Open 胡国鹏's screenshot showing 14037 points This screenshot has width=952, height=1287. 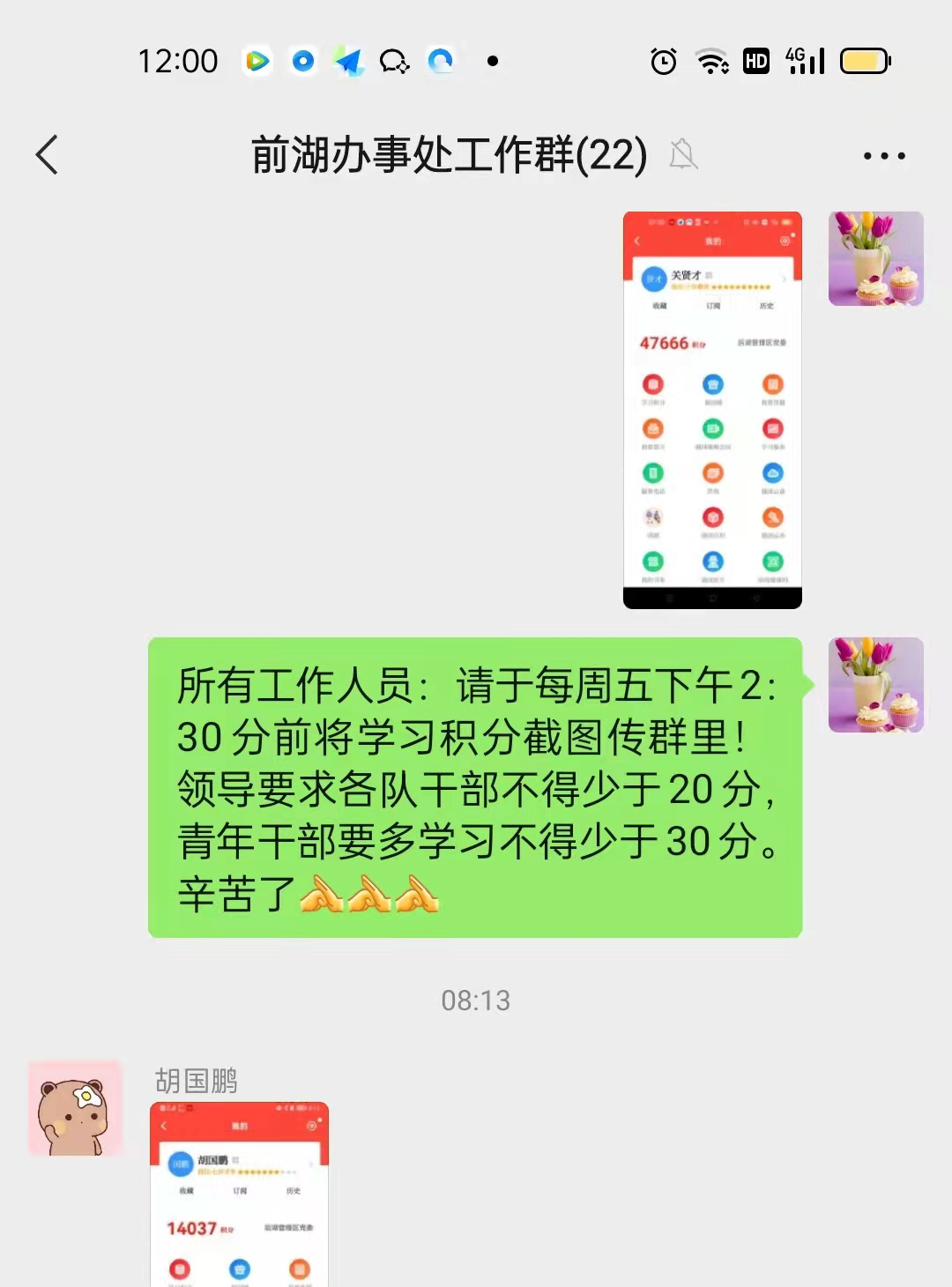(x=239, y=1194)
